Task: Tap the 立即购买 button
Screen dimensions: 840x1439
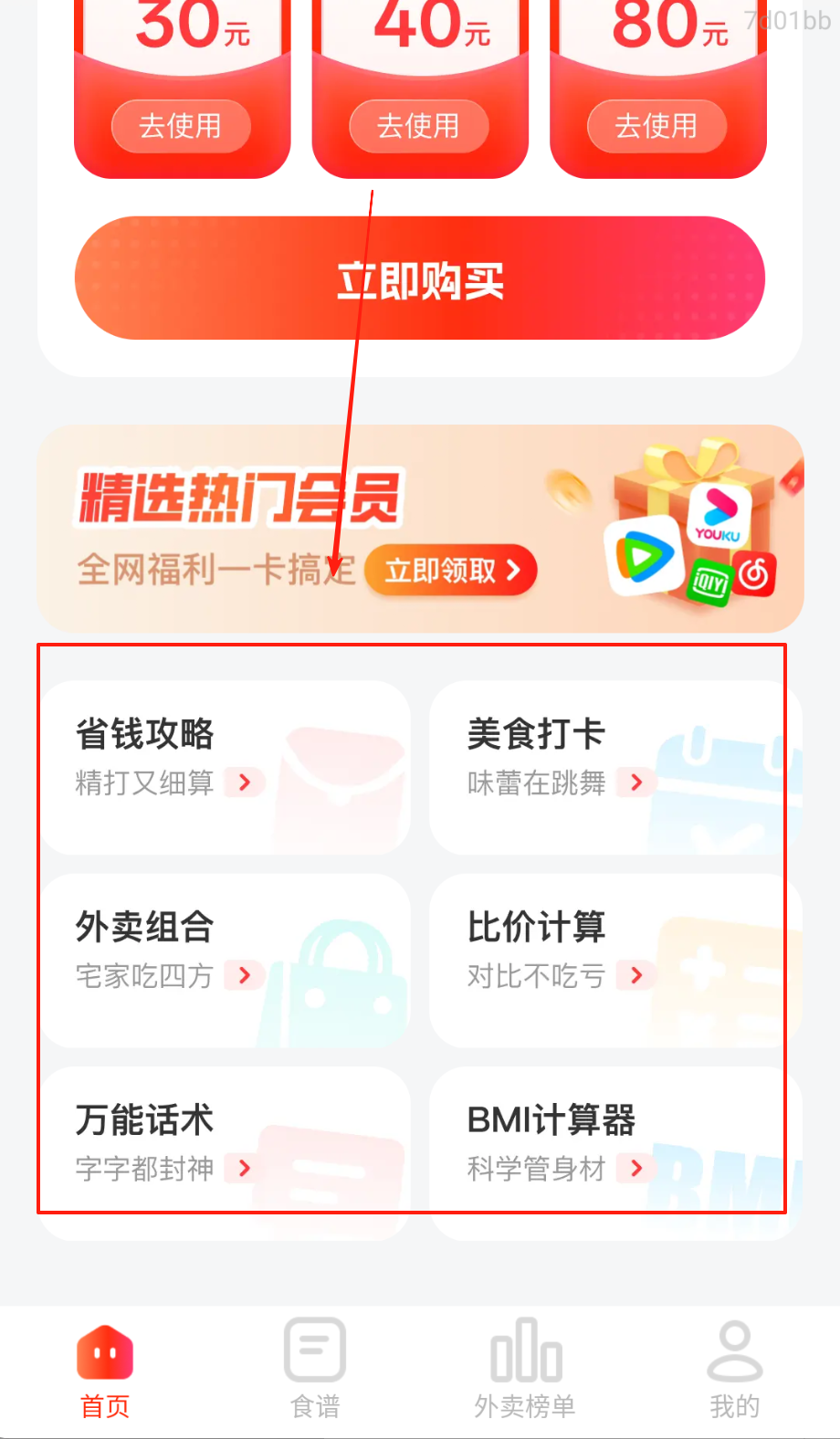Action: [420, 278]
